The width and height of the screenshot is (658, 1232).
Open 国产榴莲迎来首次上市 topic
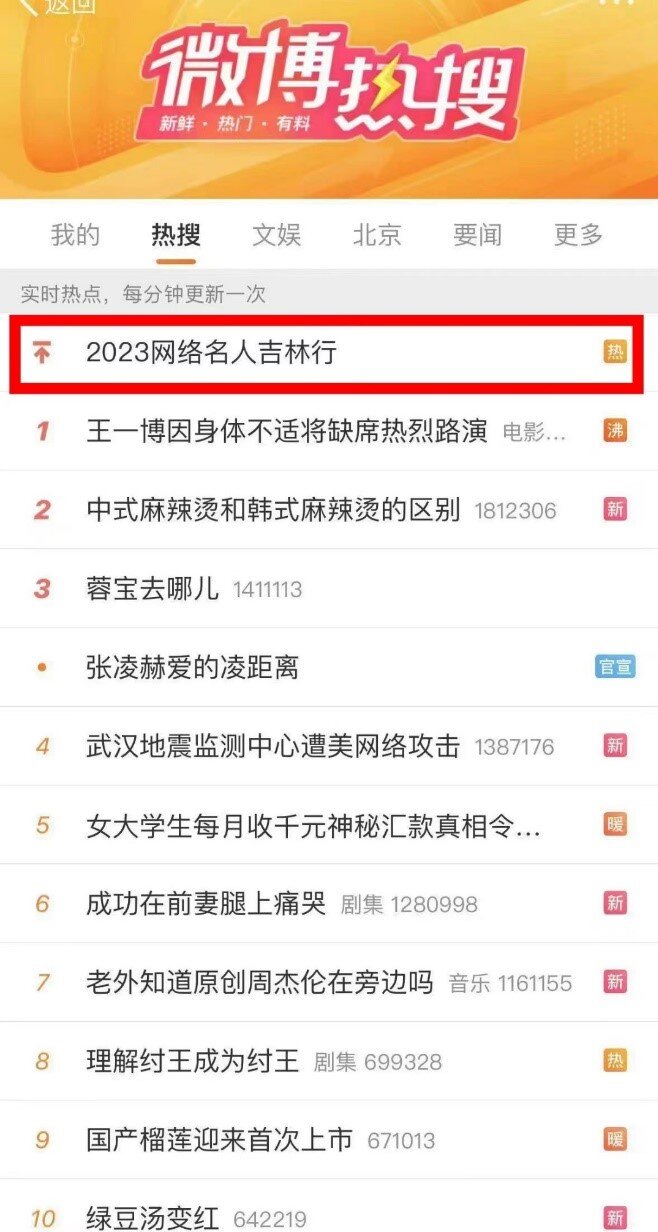[x=219, y=1140]
